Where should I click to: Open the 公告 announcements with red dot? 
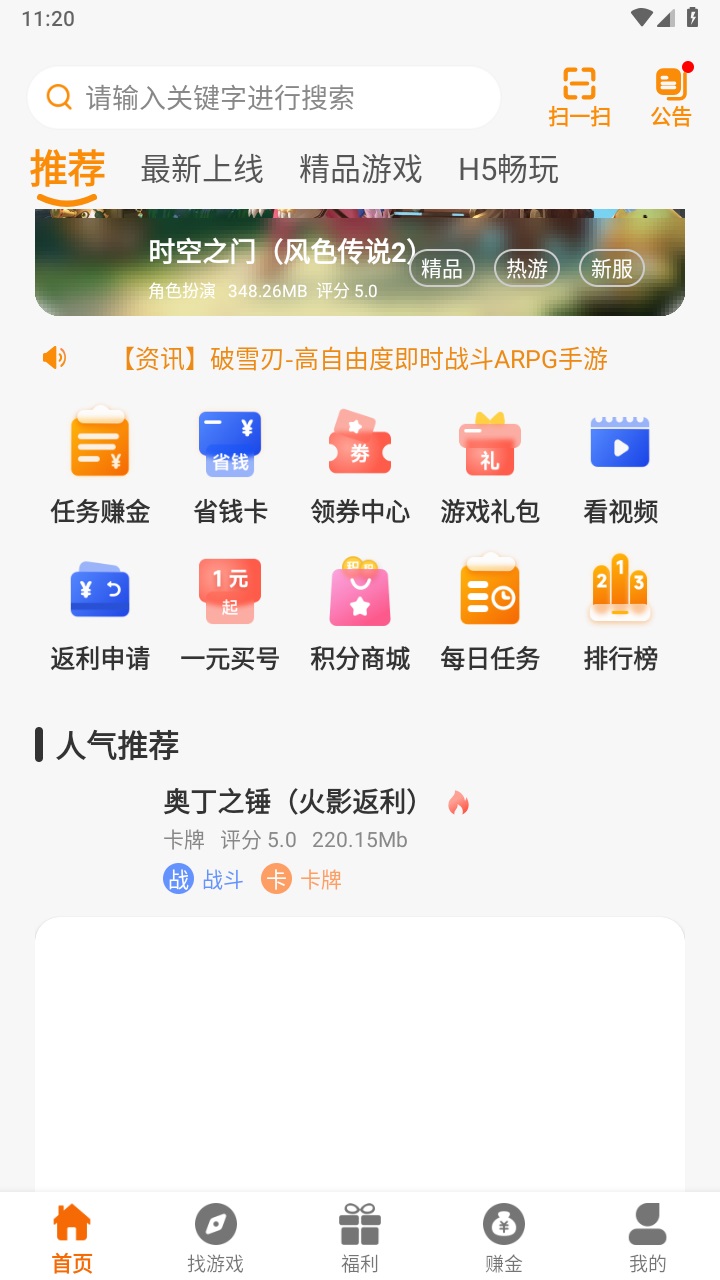coord(669,95)
